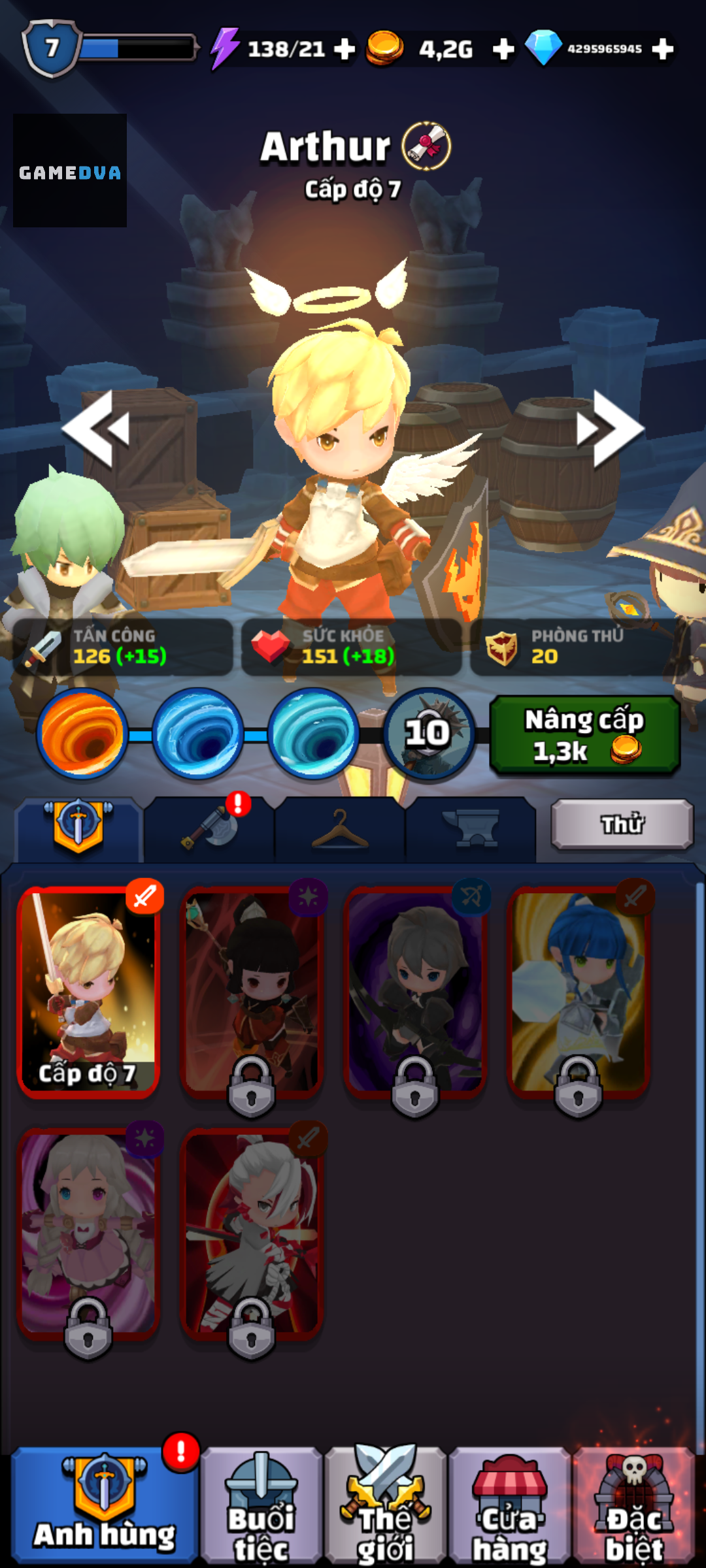Tap the Thử button
The width and height of the screenshot is (706, 1568).
click(622, 825)
